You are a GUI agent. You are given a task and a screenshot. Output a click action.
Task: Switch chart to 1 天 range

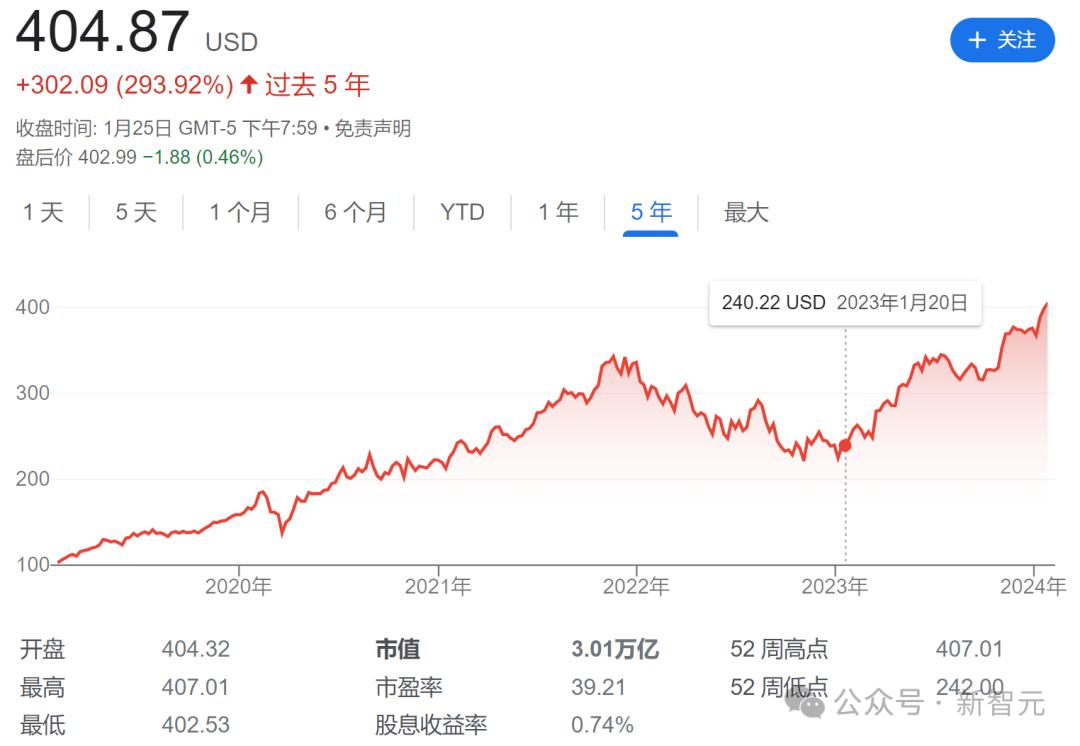tap(43, 211)
